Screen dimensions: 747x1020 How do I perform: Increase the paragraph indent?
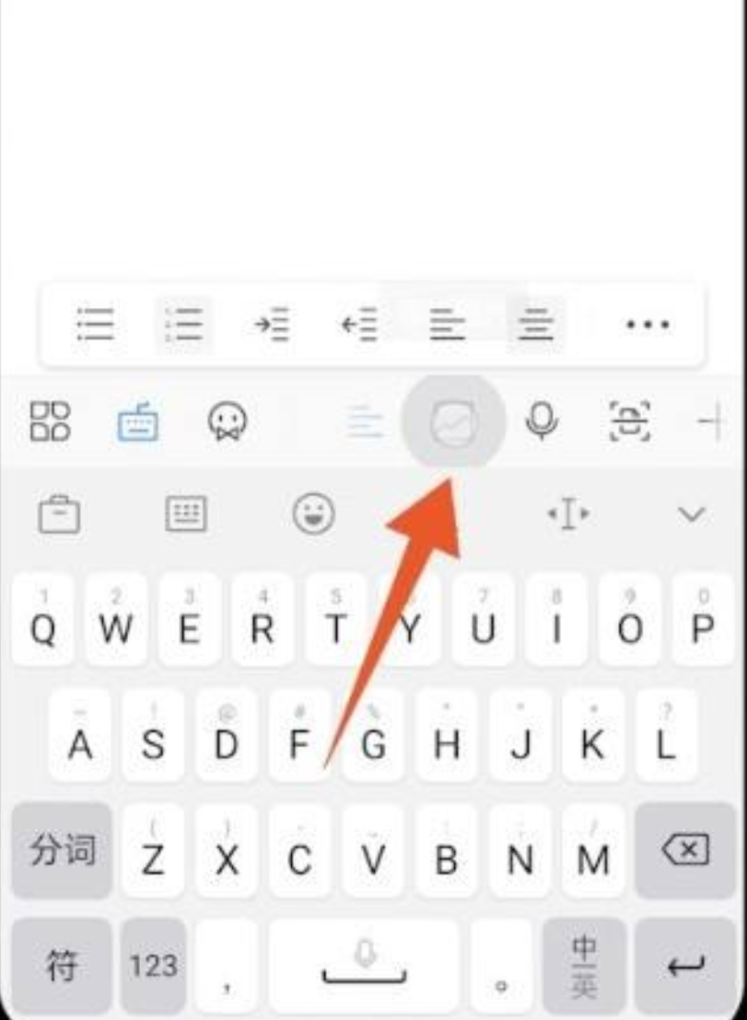click(x=271, y=325)
